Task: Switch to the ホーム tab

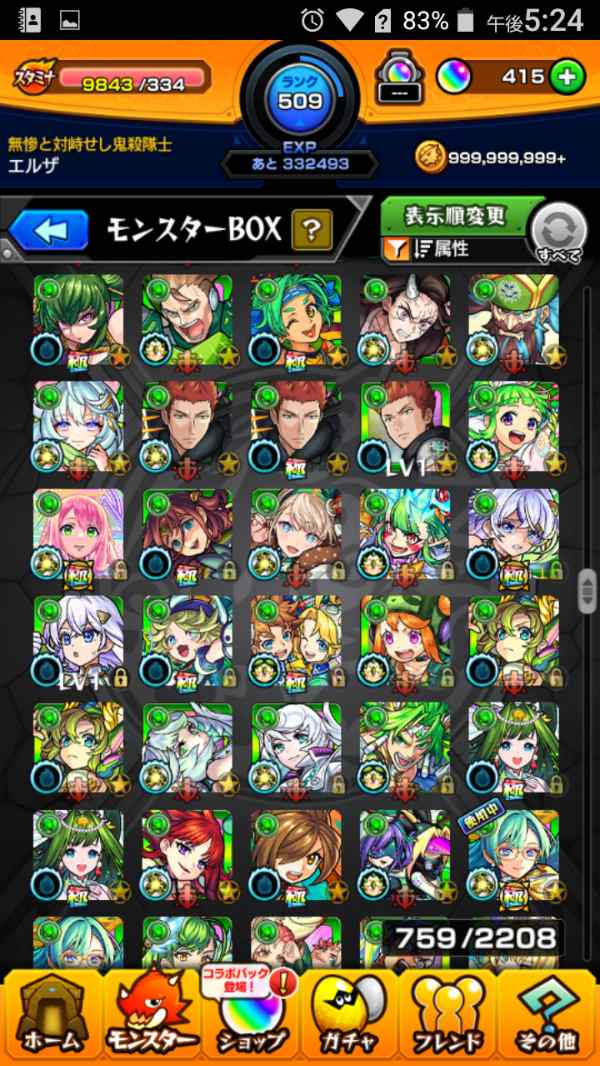Action: [50, 1015]
